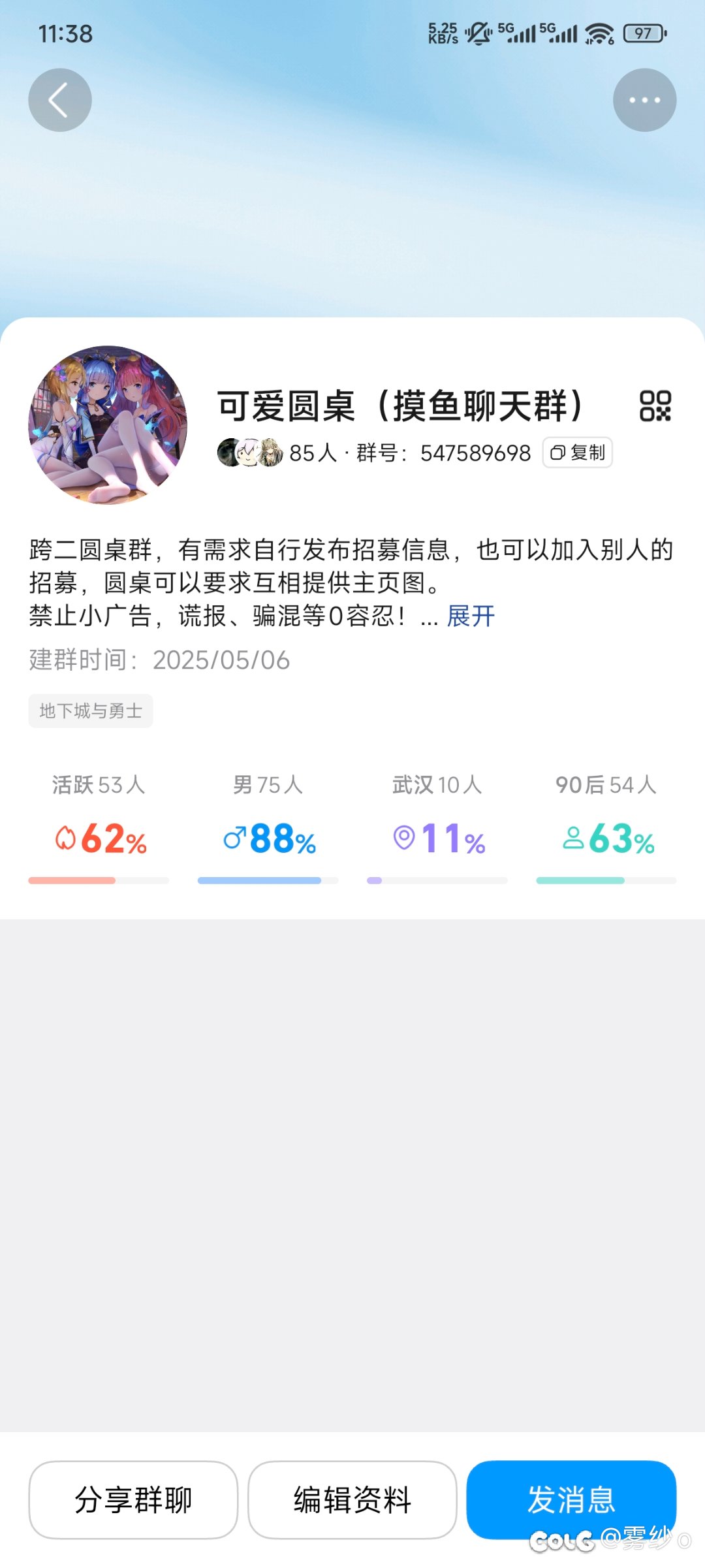
Task: Open the group QR code icon
Action: click(x=655, y=406)
